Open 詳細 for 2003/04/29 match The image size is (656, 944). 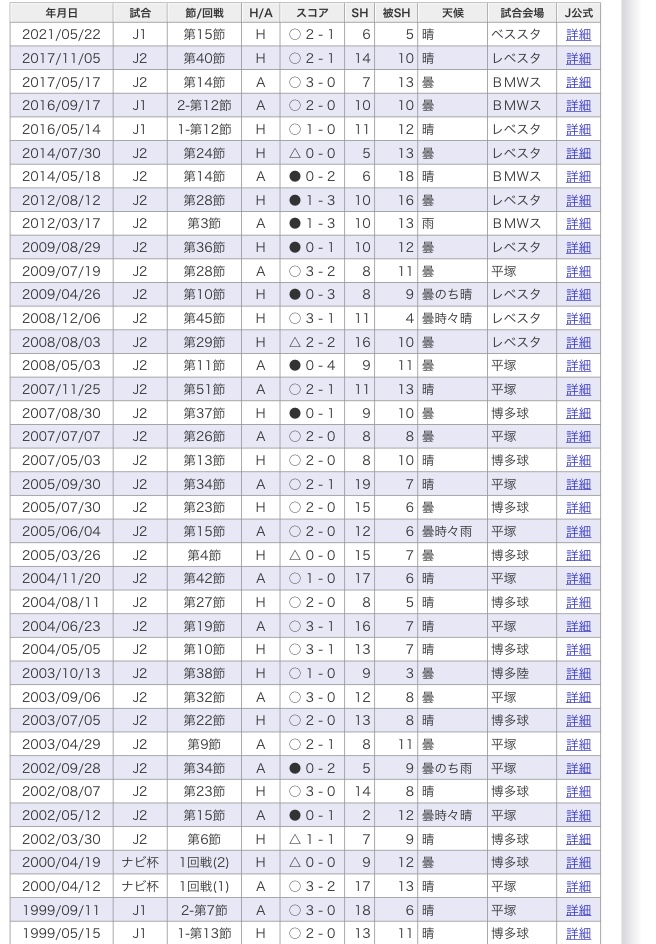[x=578, y=744]
